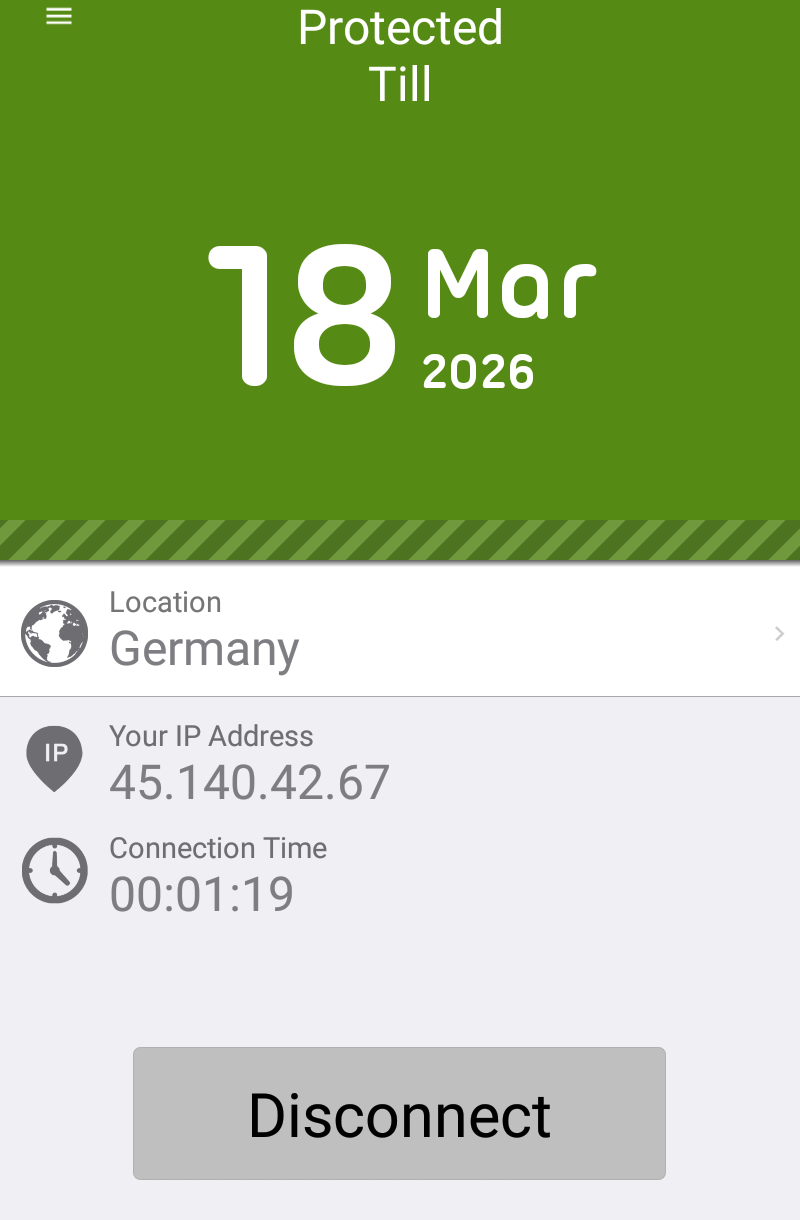Open the hamburger drawer menu

59,17
